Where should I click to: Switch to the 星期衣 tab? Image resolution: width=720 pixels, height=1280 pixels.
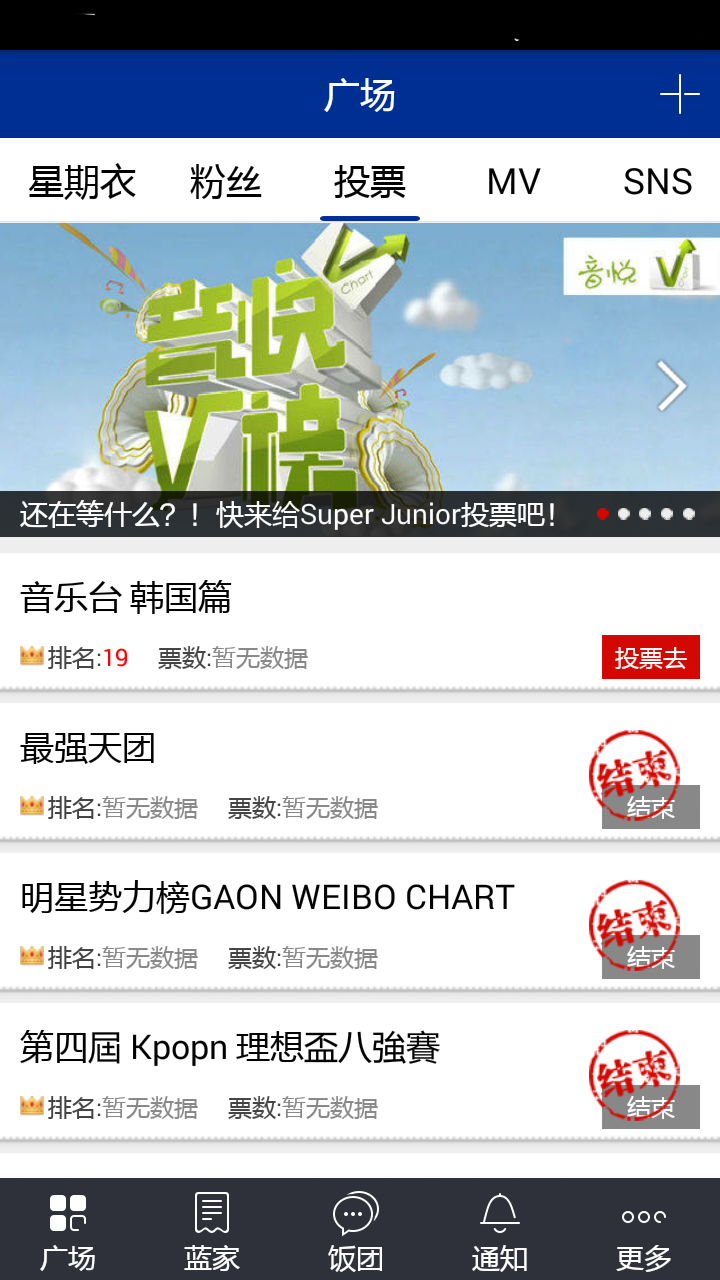(x=82, y=182)
